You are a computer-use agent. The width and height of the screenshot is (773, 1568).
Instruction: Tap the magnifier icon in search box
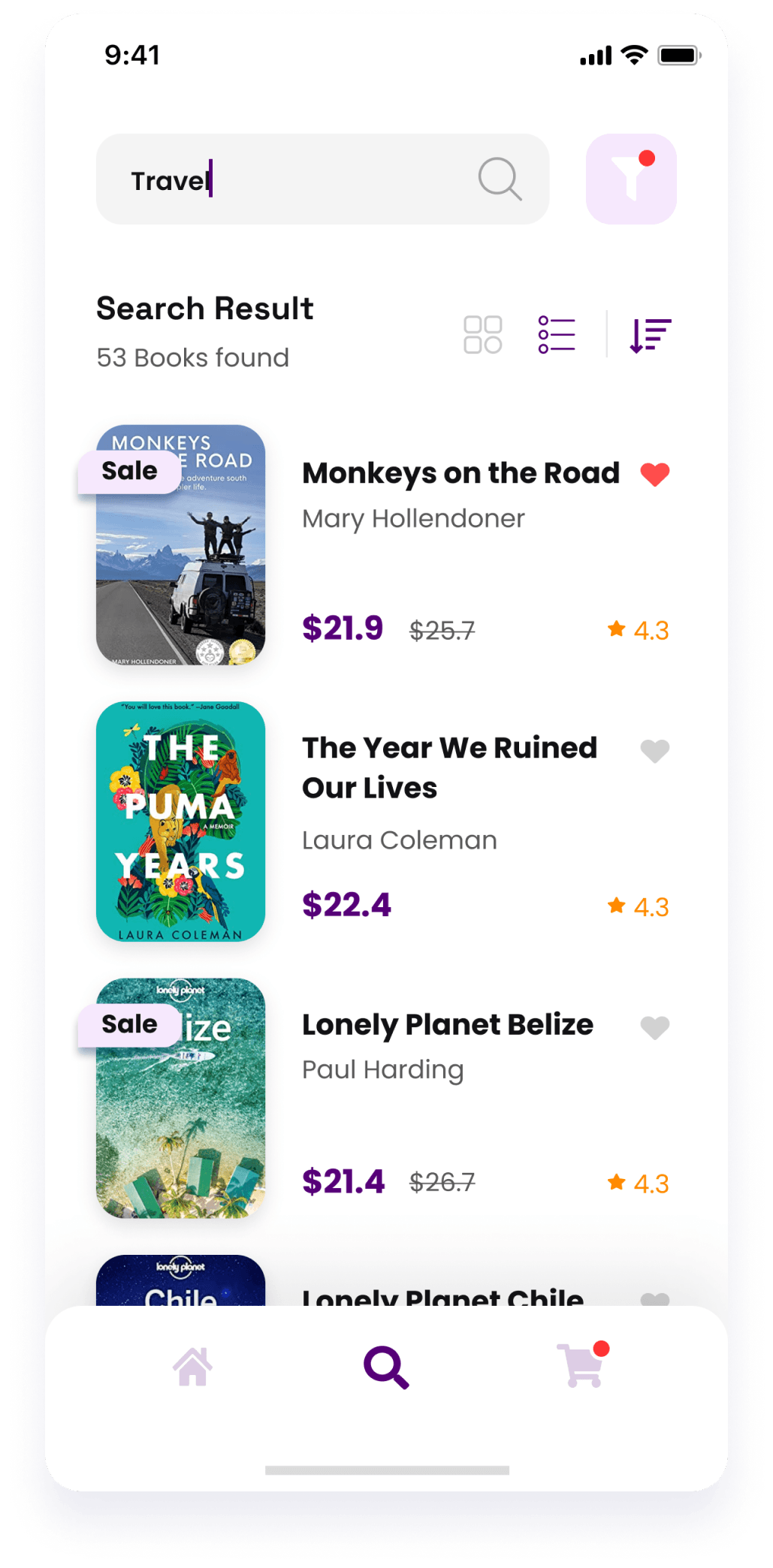click(x=500, y=179)
